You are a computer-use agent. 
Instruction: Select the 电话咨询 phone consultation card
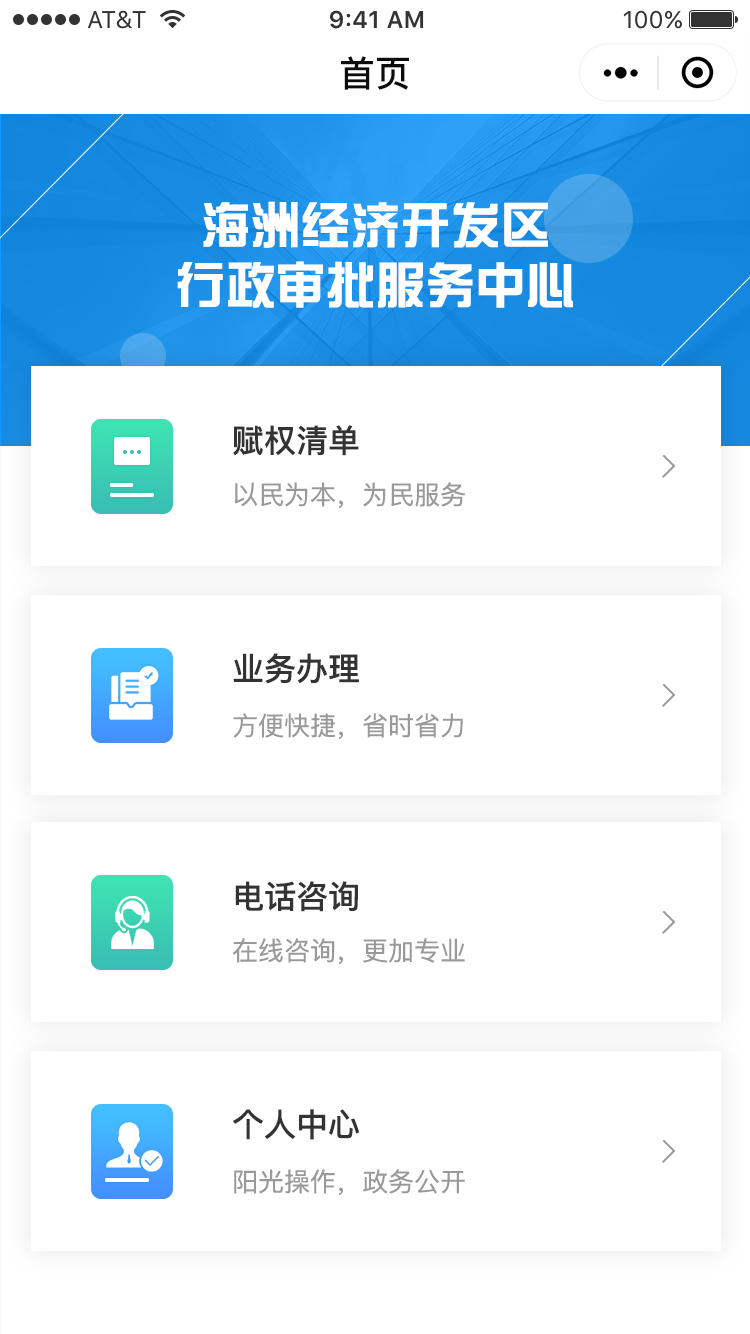(376, 922)
